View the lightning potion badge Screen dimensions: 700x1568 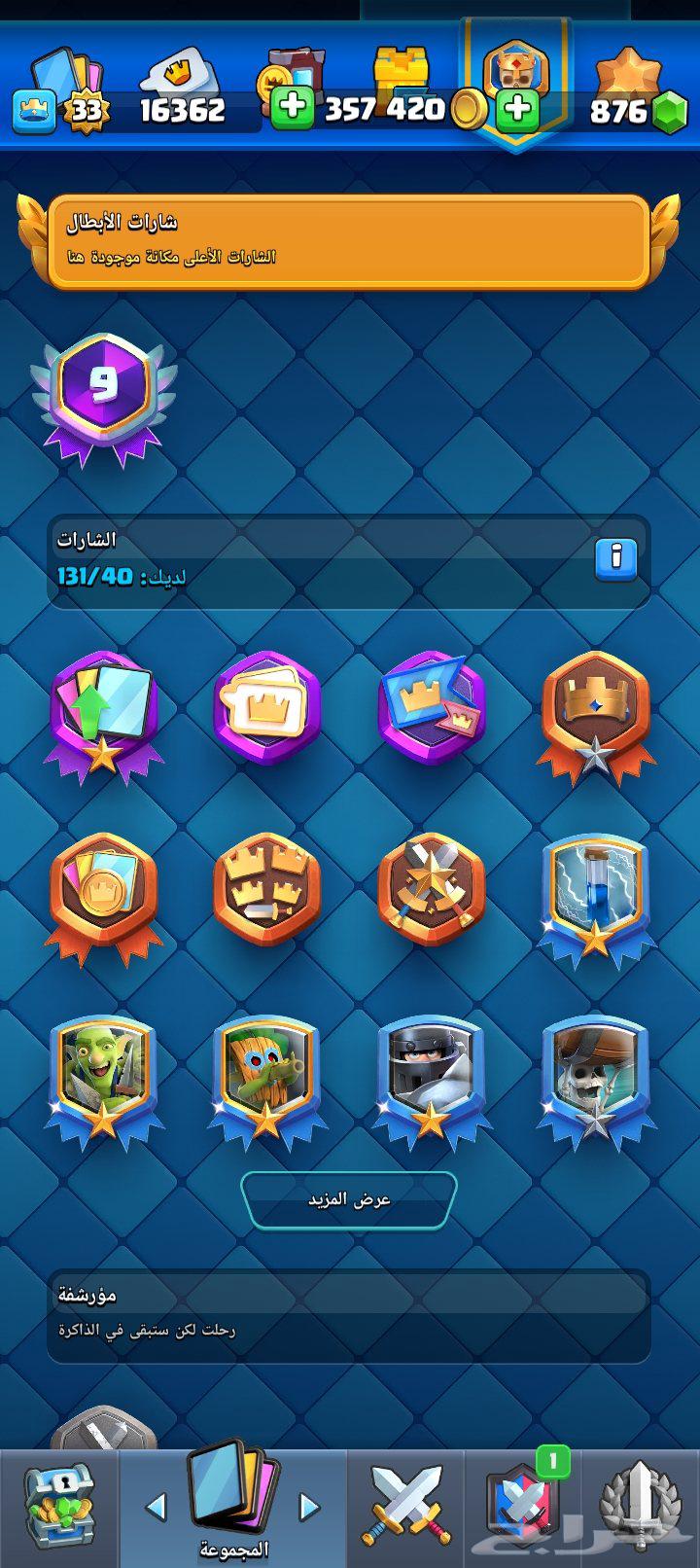[595, 897]
